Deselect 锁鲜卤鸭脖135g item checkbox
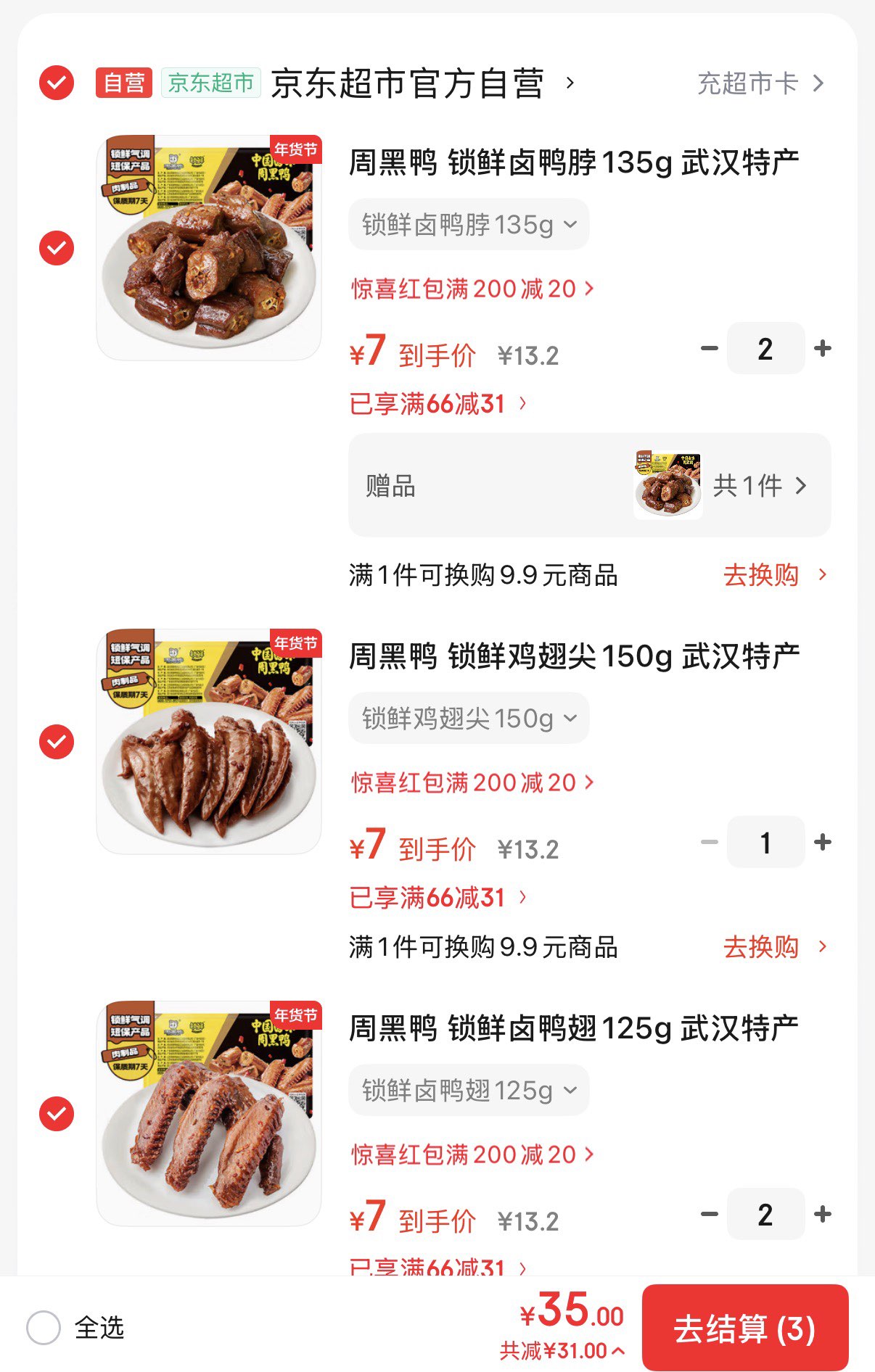The height and width of the screenshot is (1372, 875). pyautogui.click(x=57, y=248)
